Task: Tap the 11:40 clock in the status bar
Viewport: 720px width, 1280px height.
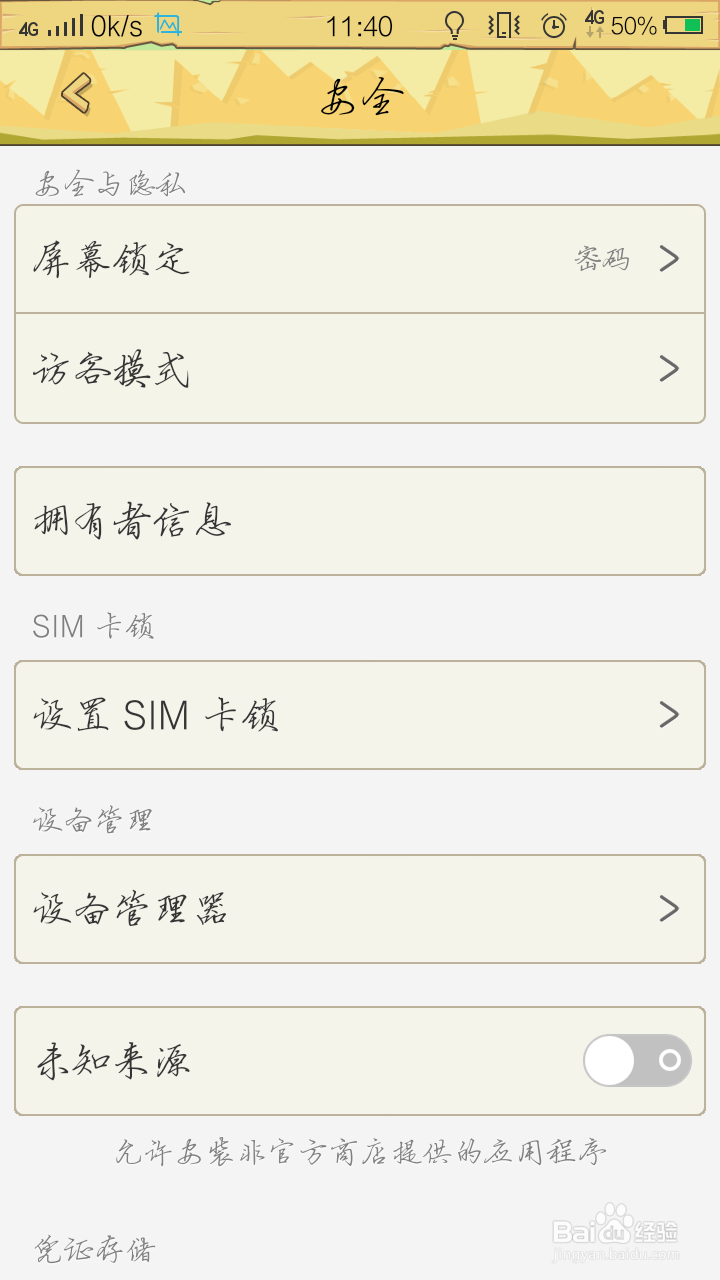Action: pyautogui.click(x=360, y=25)
